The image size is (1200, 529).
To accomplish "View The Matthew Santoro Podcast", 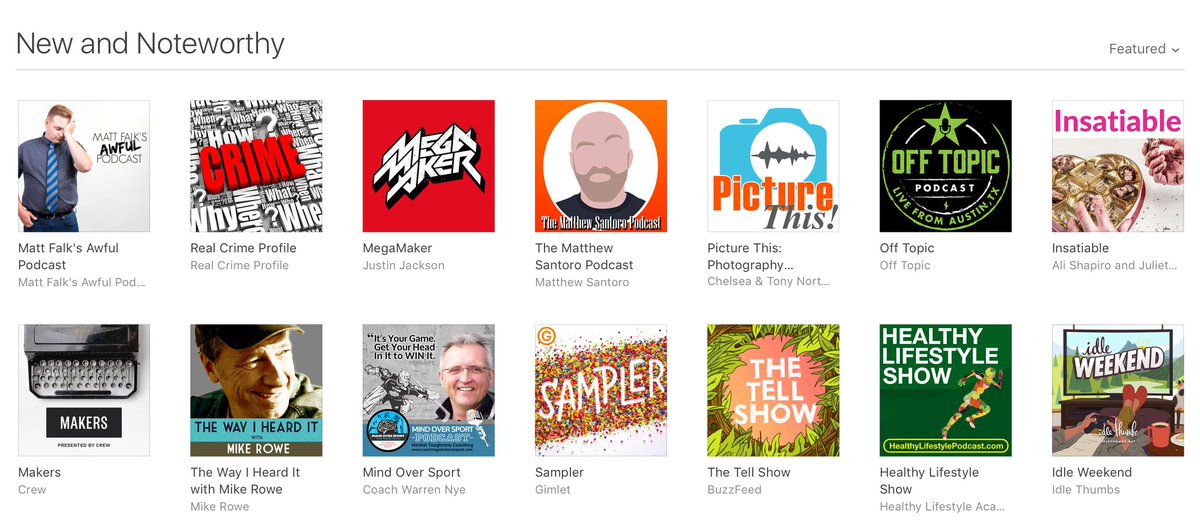I will coord(600,166).
